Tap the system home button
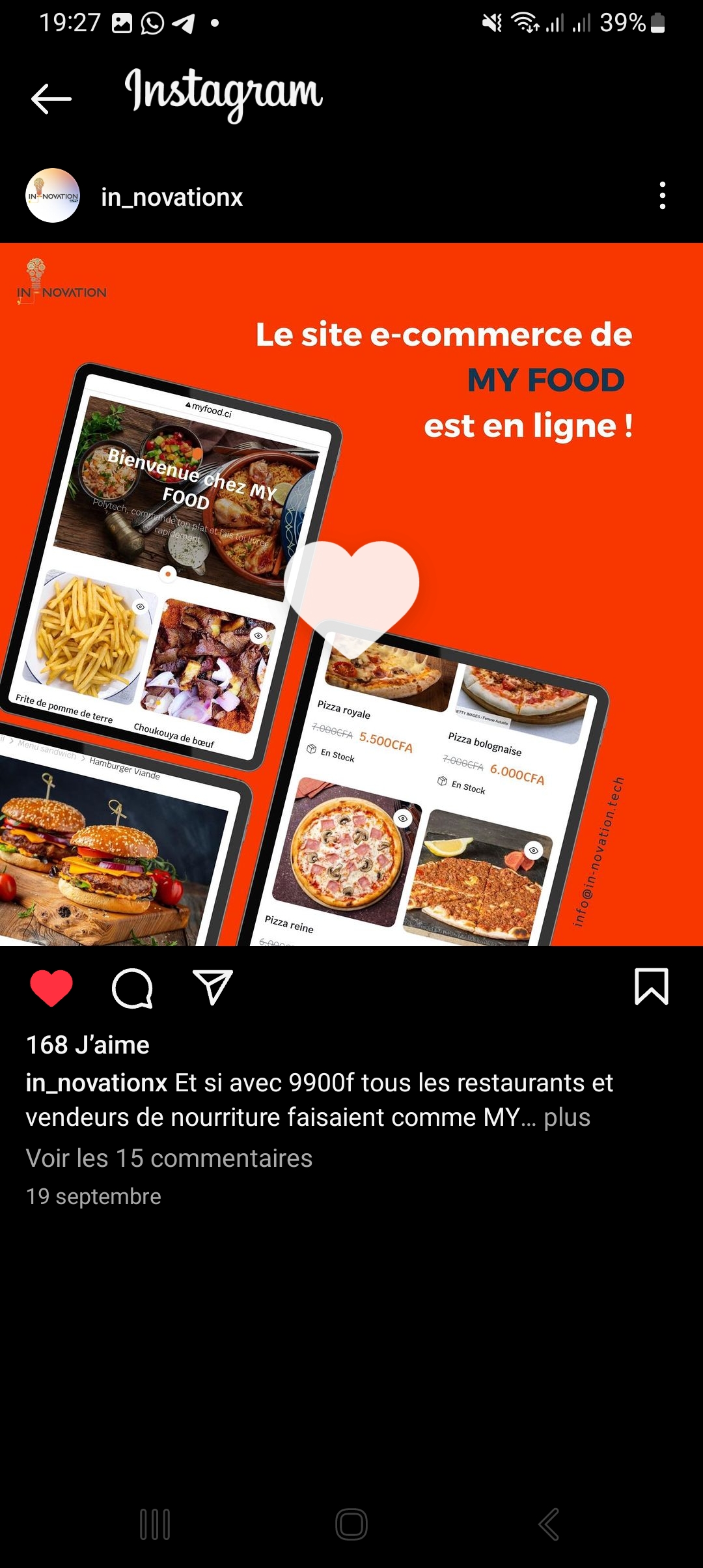The width and height of the screenshot is (703, 1568). click(x=351, y=1524)
